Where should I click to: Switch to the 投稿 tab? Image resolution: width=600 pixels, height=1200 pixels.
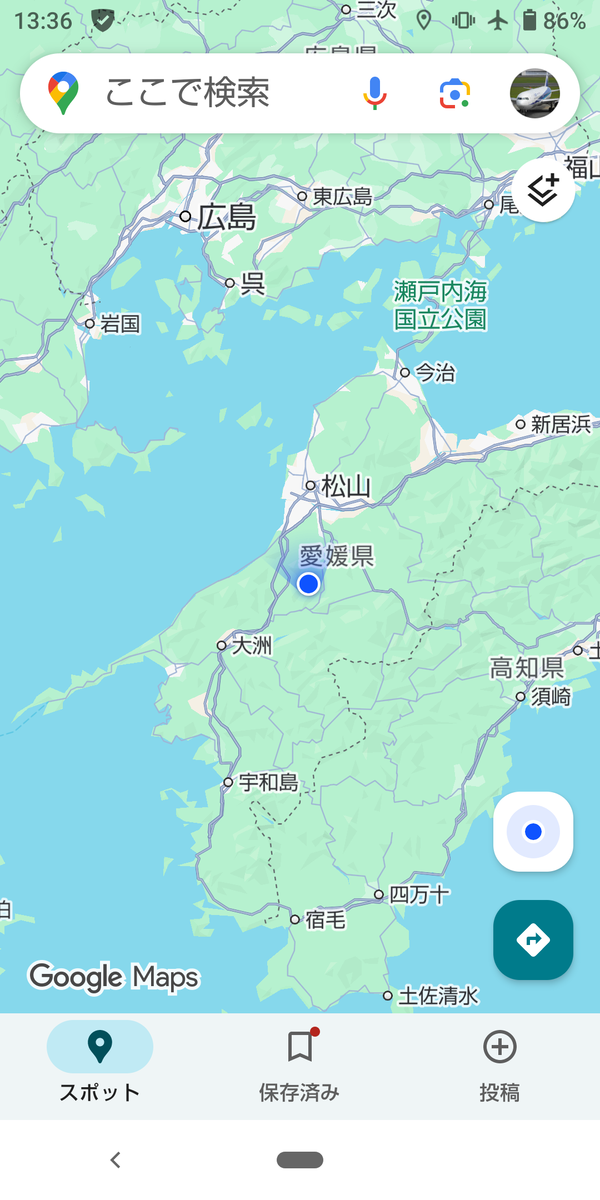click(499, 1064)
